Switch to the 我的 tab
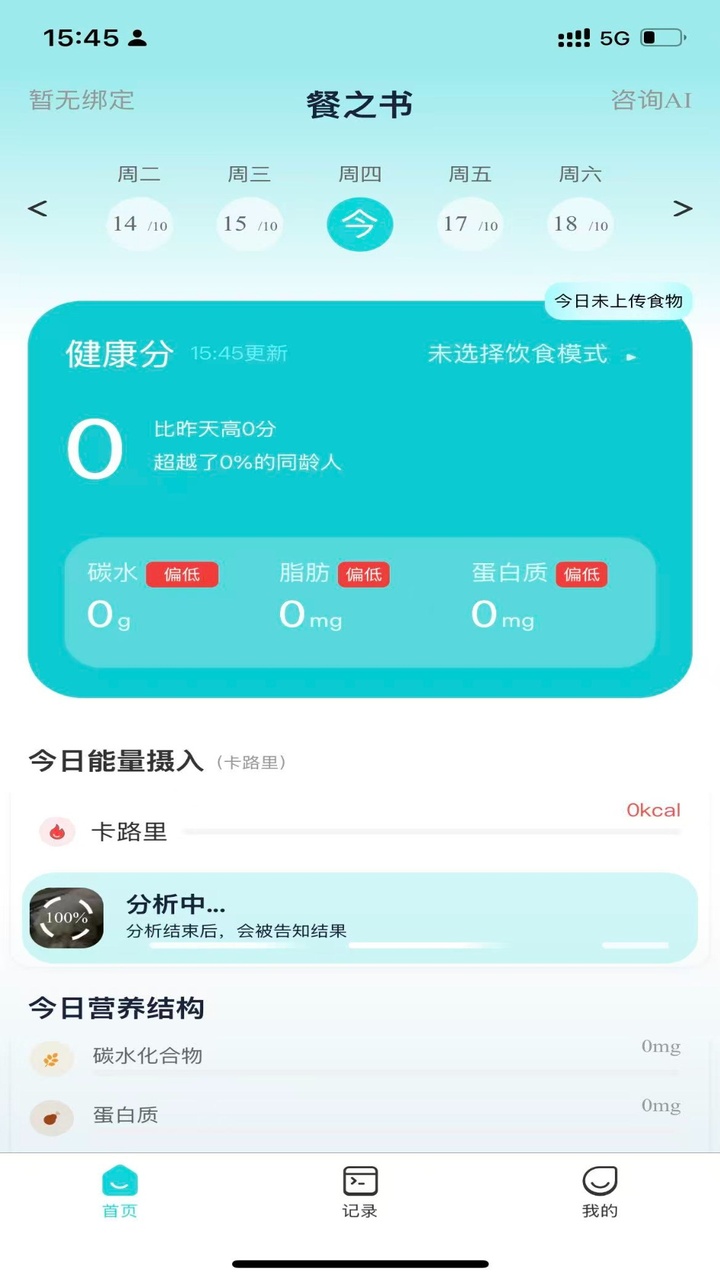This screenshot has height=1280, width=720. pyautogui.click(x=600, y=1192)
